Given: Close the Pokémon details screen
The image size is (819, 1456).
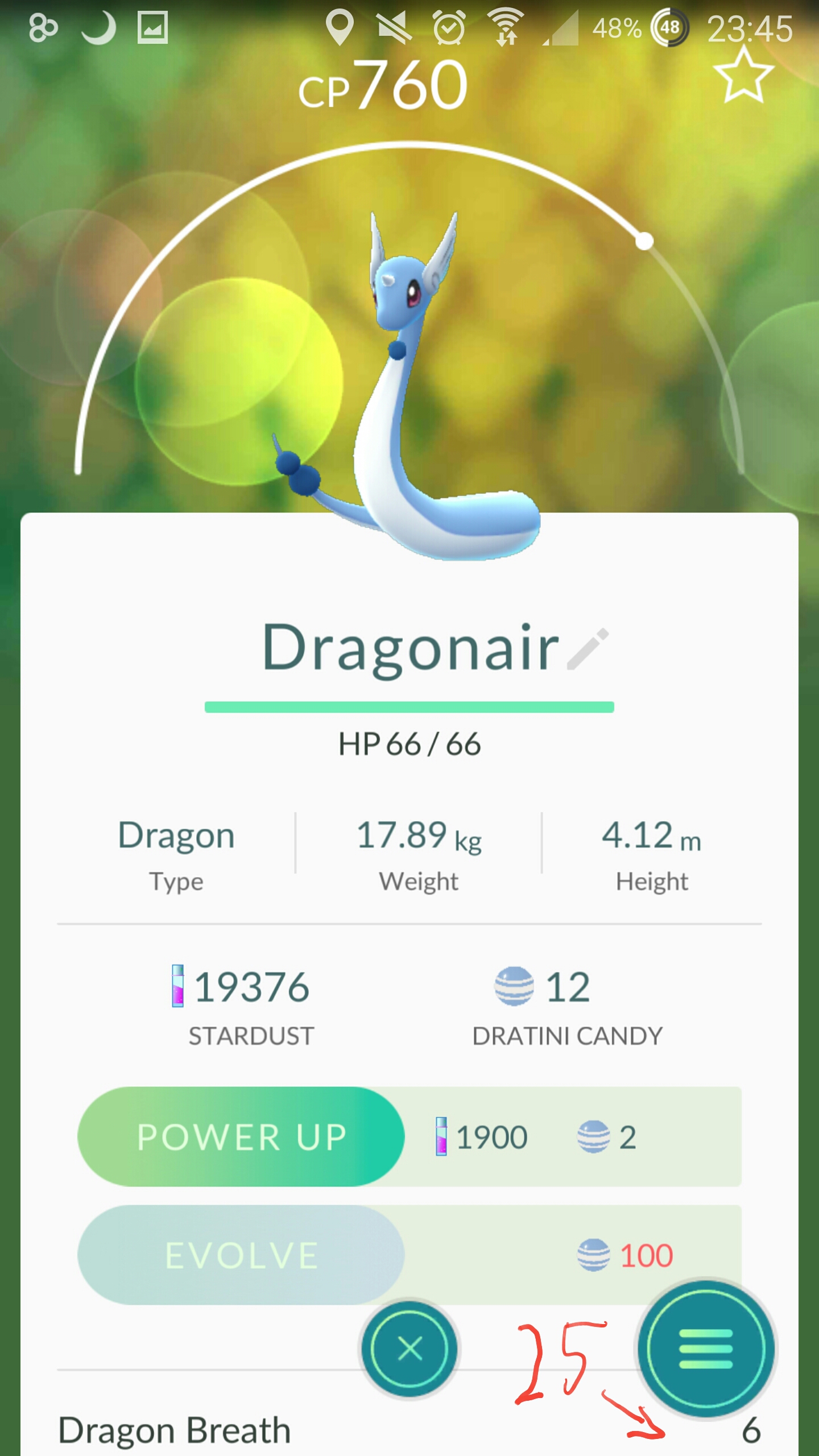Looking at the screenshot, I should 409,1348.
